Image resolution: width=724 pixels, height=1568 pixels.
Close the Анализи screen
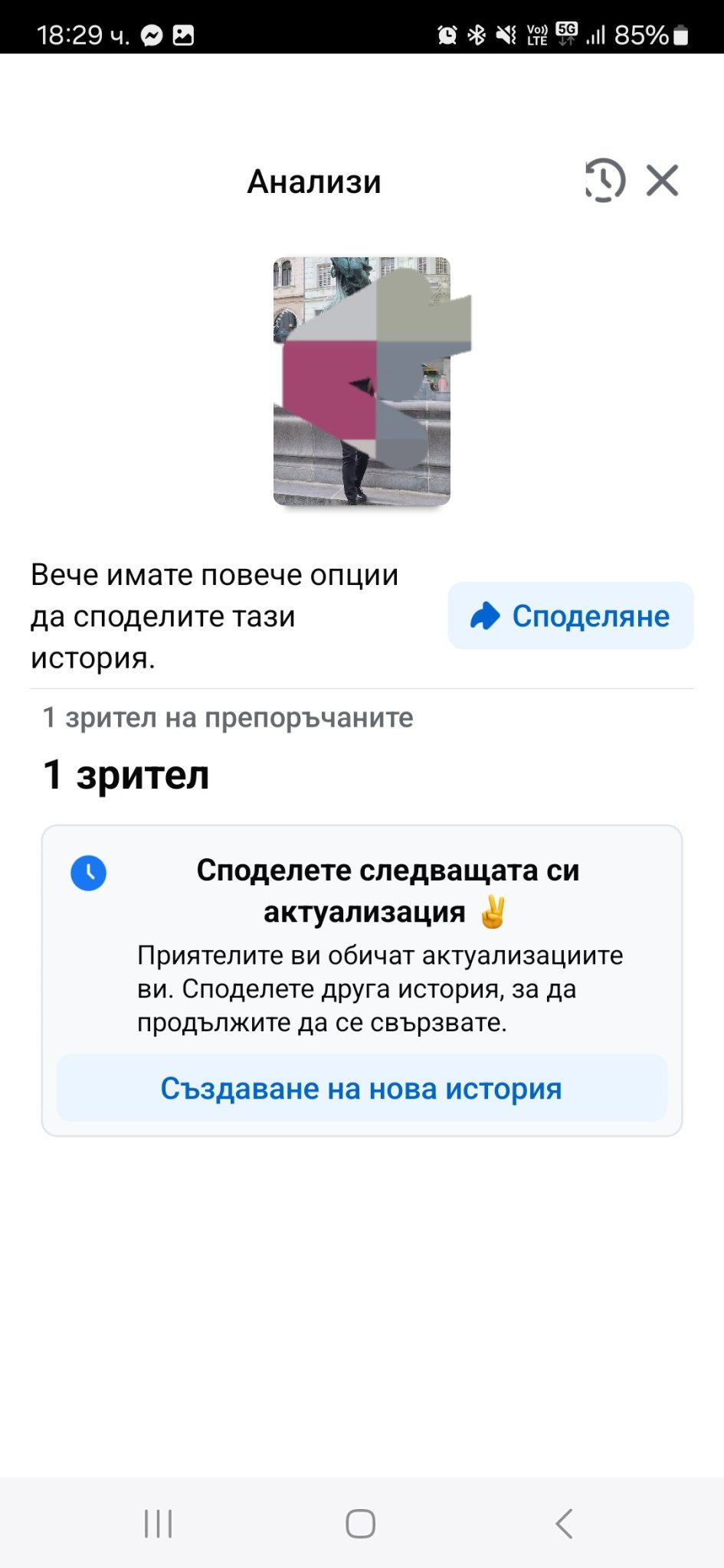pyautogui.click(x=662, y=181)
